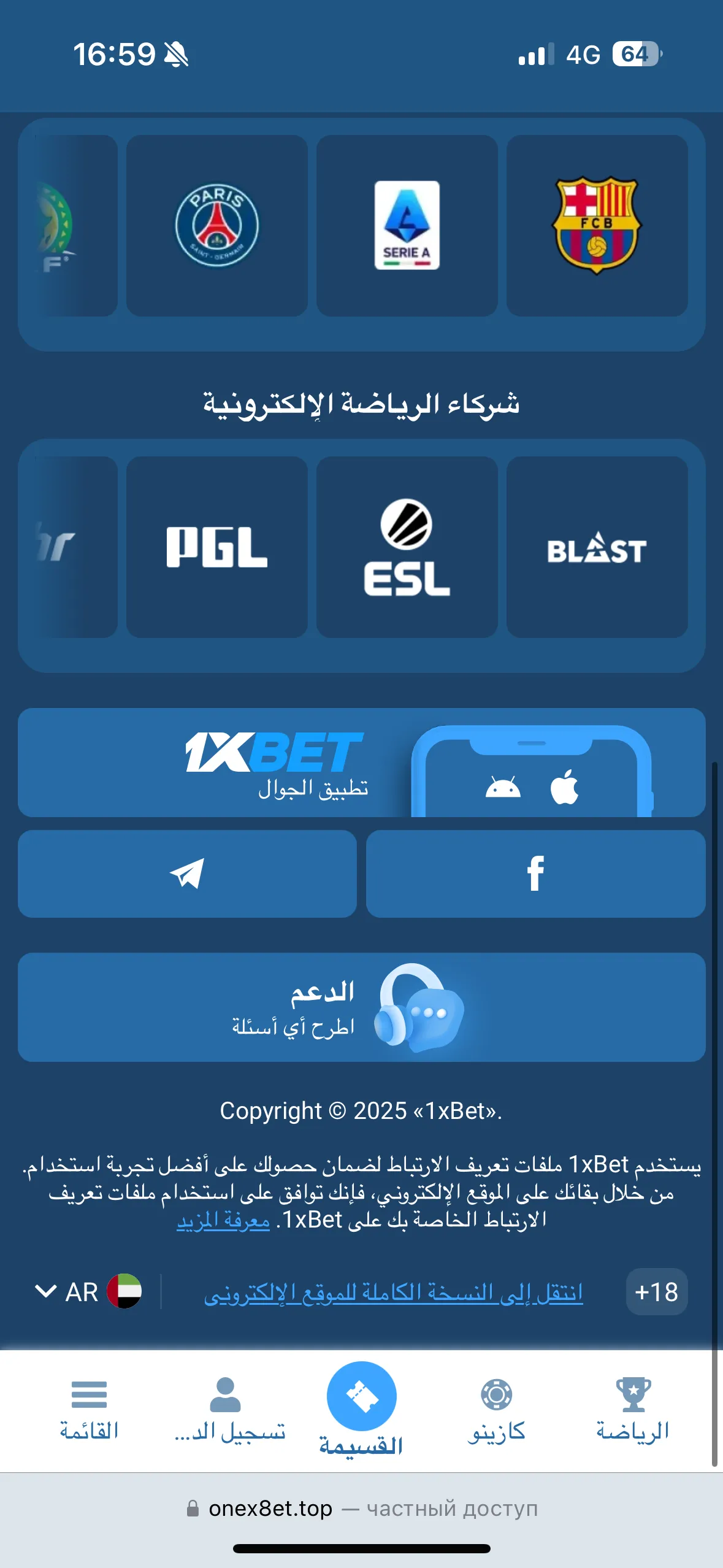Open the BLAST esports partner tile
This screenshot has width=723, height=1568.
click(x=597, y=547)
